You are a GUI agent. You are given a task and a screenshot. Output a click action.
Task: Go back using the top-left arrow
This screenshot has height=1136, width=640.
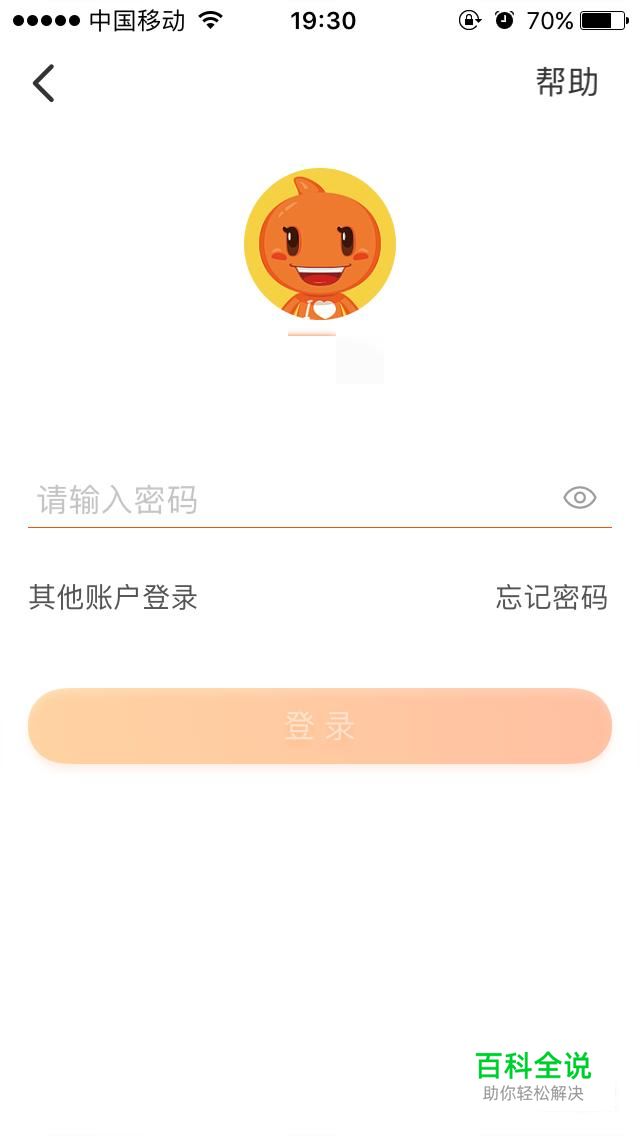[44, 83]
